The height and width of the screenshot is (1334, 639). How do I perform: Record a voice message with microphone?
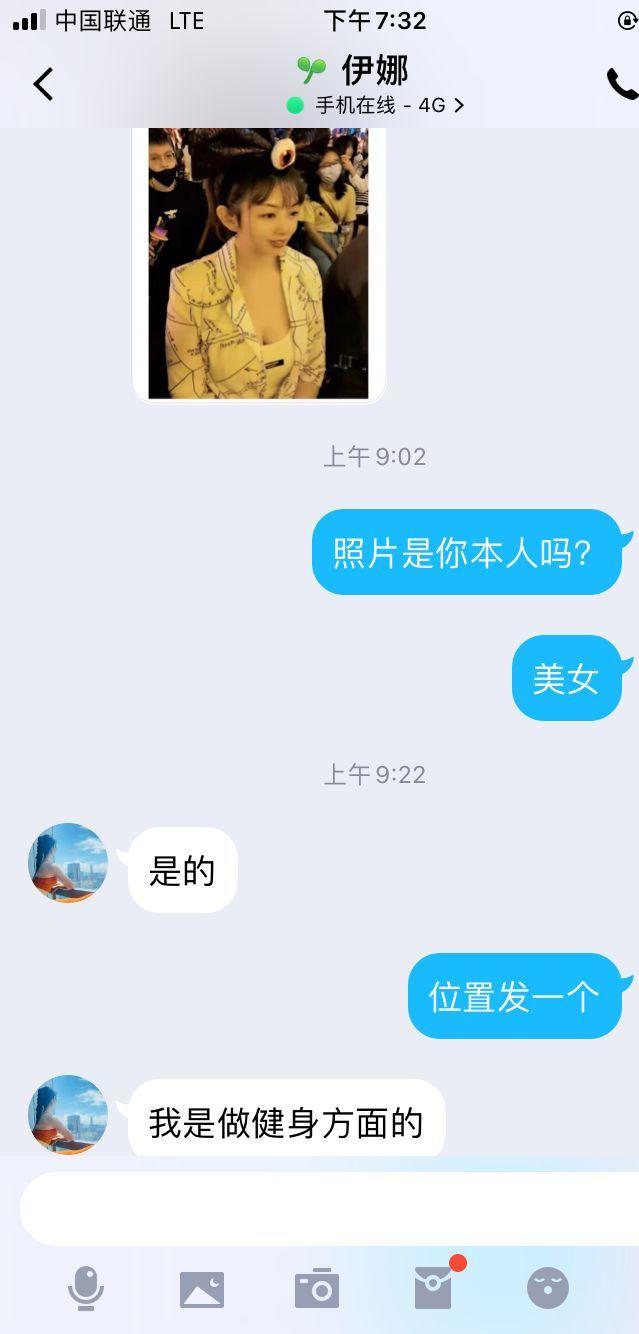(x=86, y=1288)
